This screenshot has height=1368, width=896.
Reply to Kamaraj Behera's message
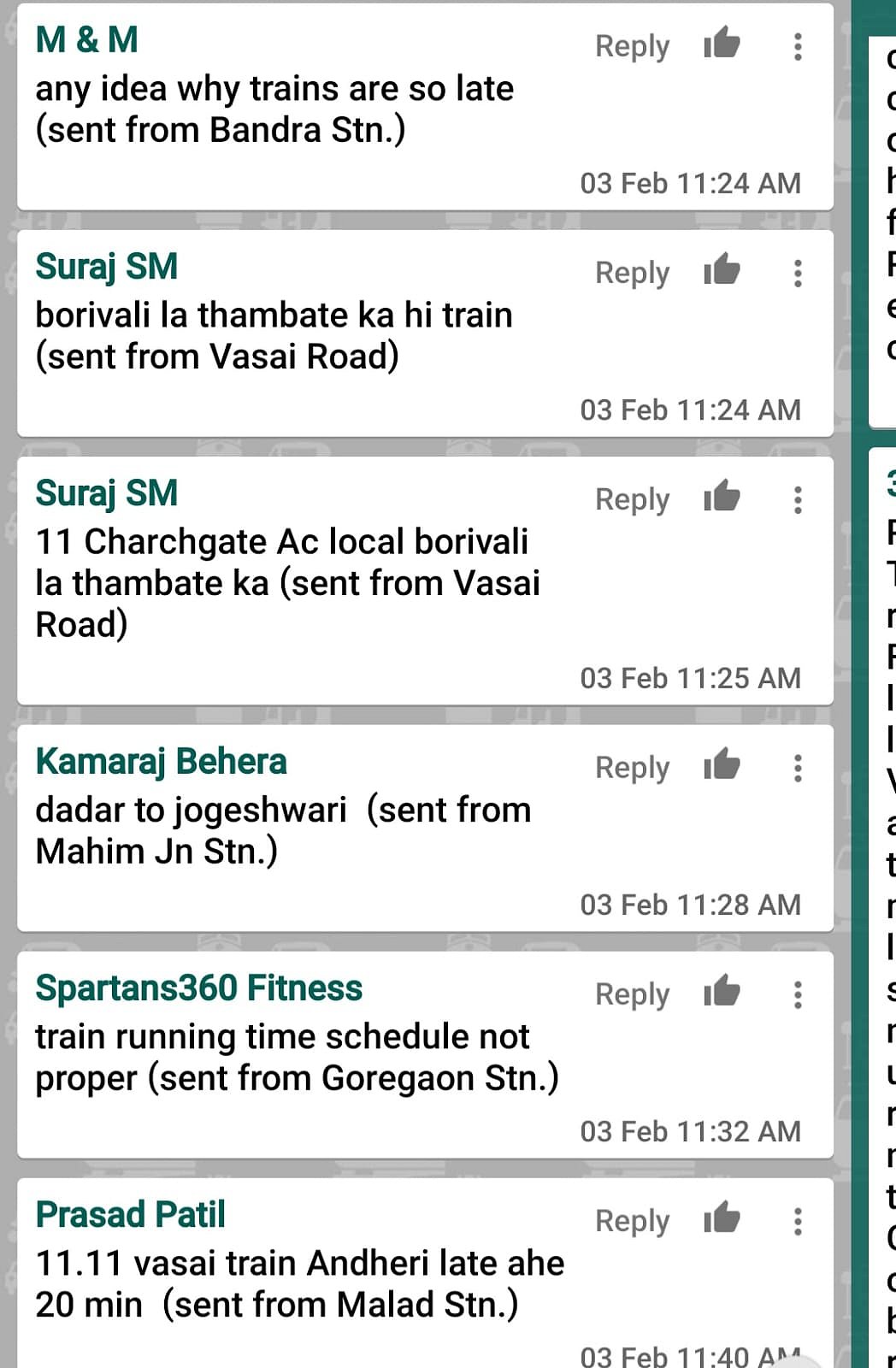point(632,768)
